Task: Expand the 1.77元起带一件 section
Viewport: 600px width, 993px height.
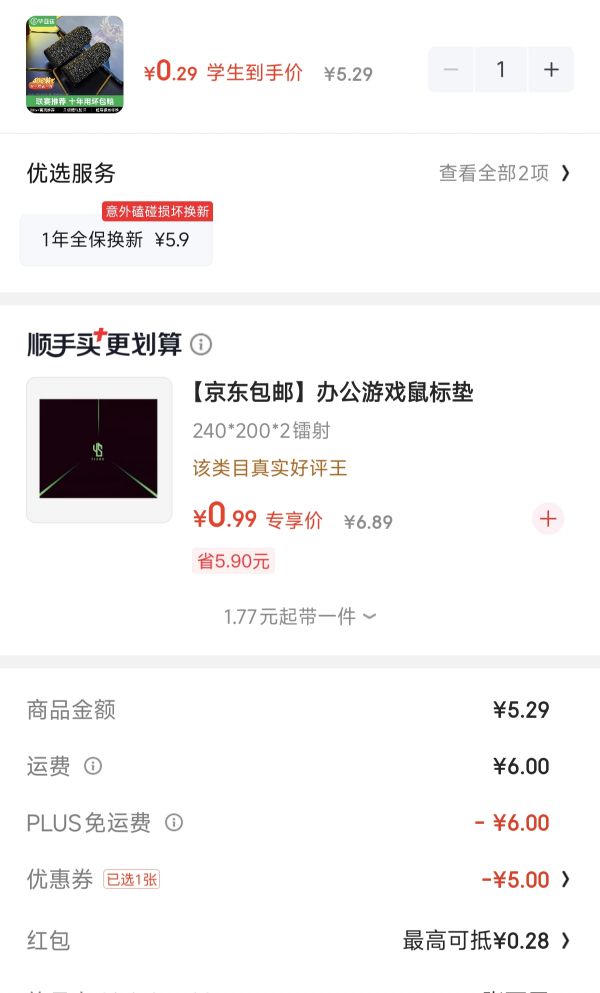Action: pos(300,616)
